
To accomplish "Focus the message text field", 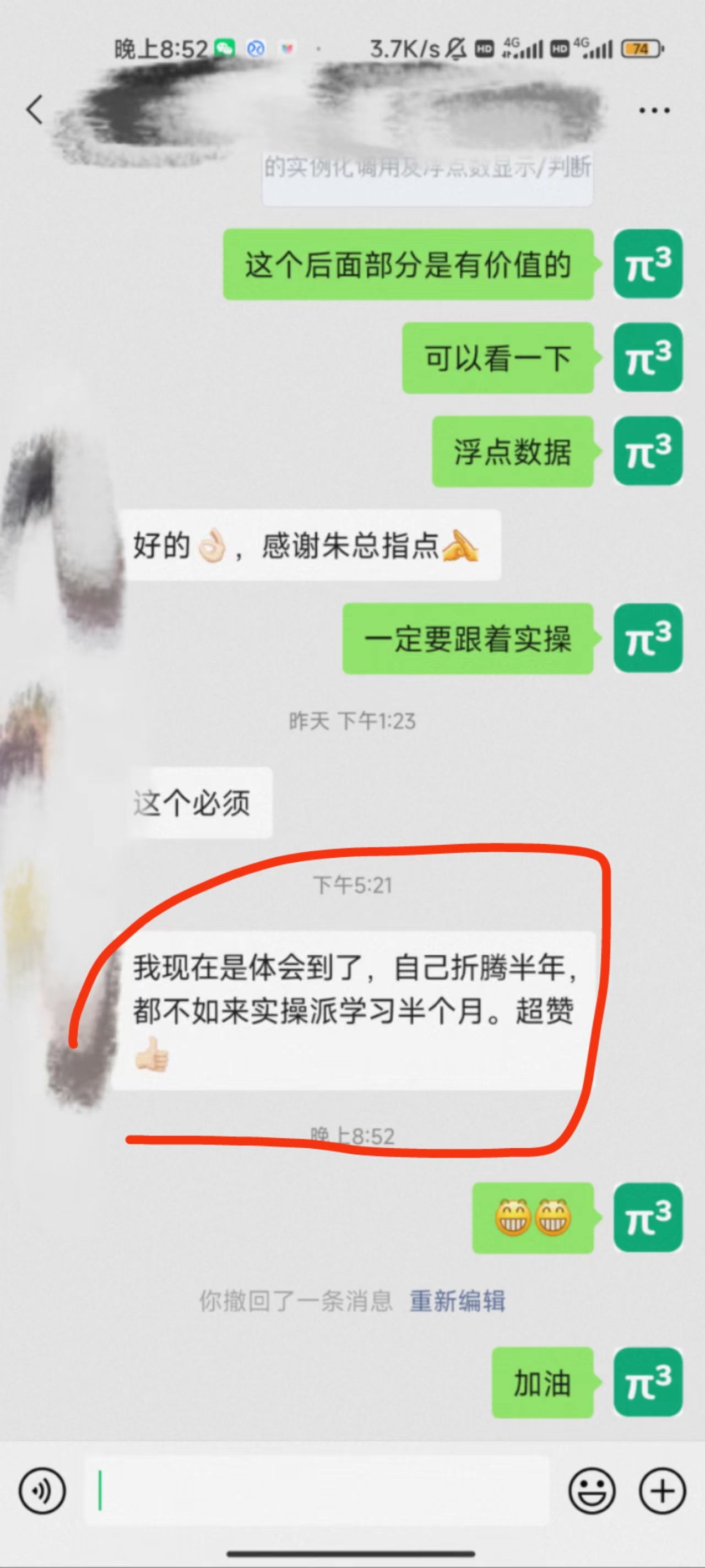I will click(x=316, y=1491).
